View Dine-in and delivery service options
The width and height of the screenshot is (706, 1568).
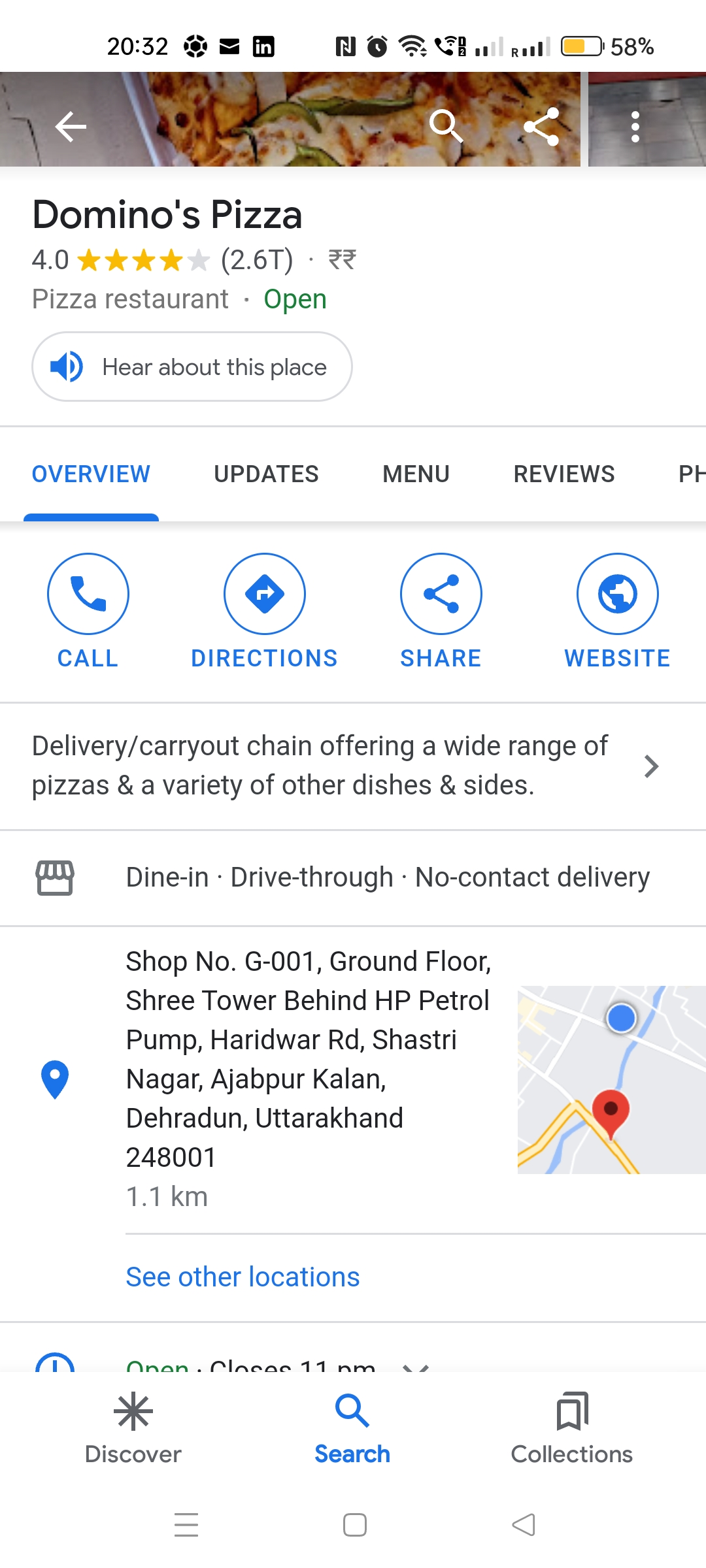[387, 877]
